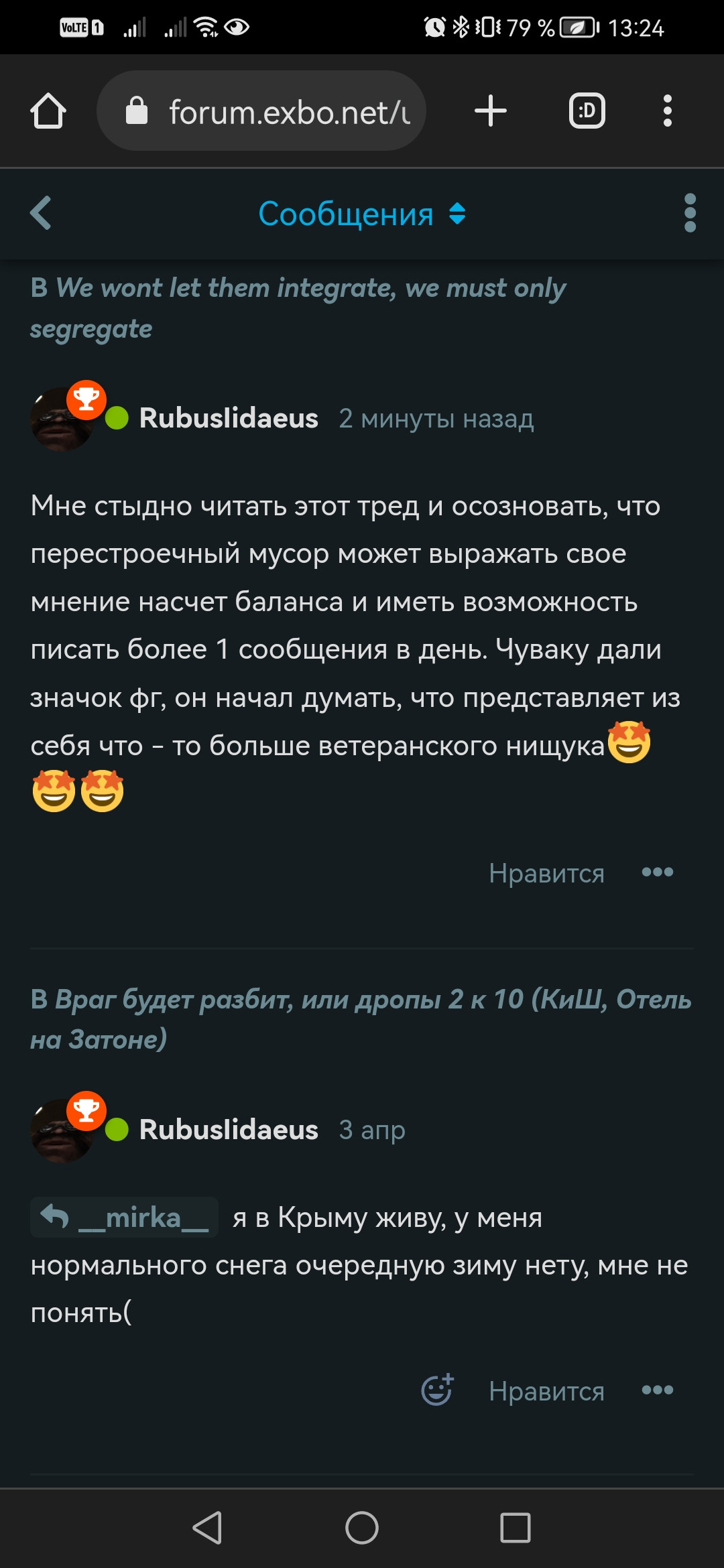Like the post about living in Крым
724x1568 pixels.
pyautogui.click(x=546, y=1391)
